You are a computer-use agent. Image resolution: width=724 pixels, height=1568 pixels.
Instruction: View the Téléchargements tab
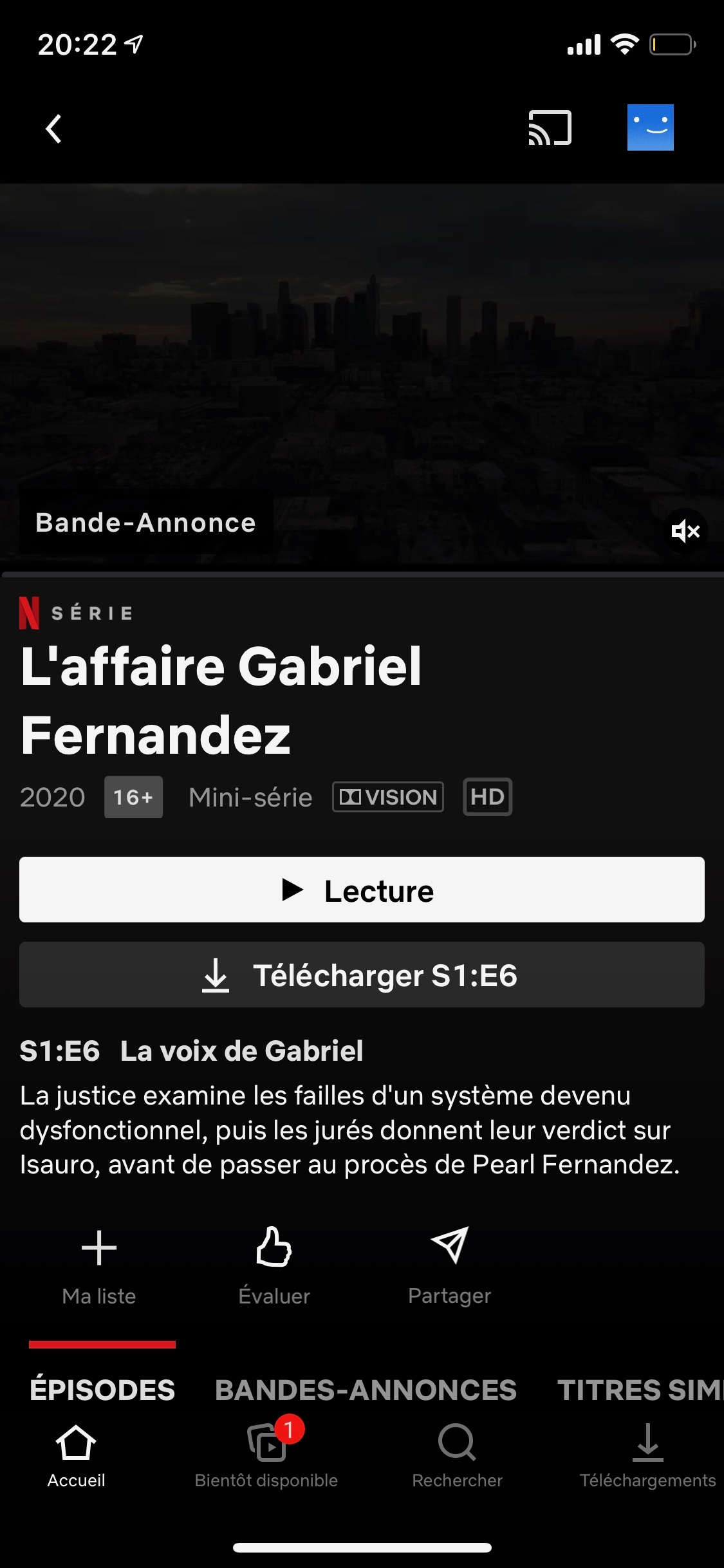tap(647, 1456)
